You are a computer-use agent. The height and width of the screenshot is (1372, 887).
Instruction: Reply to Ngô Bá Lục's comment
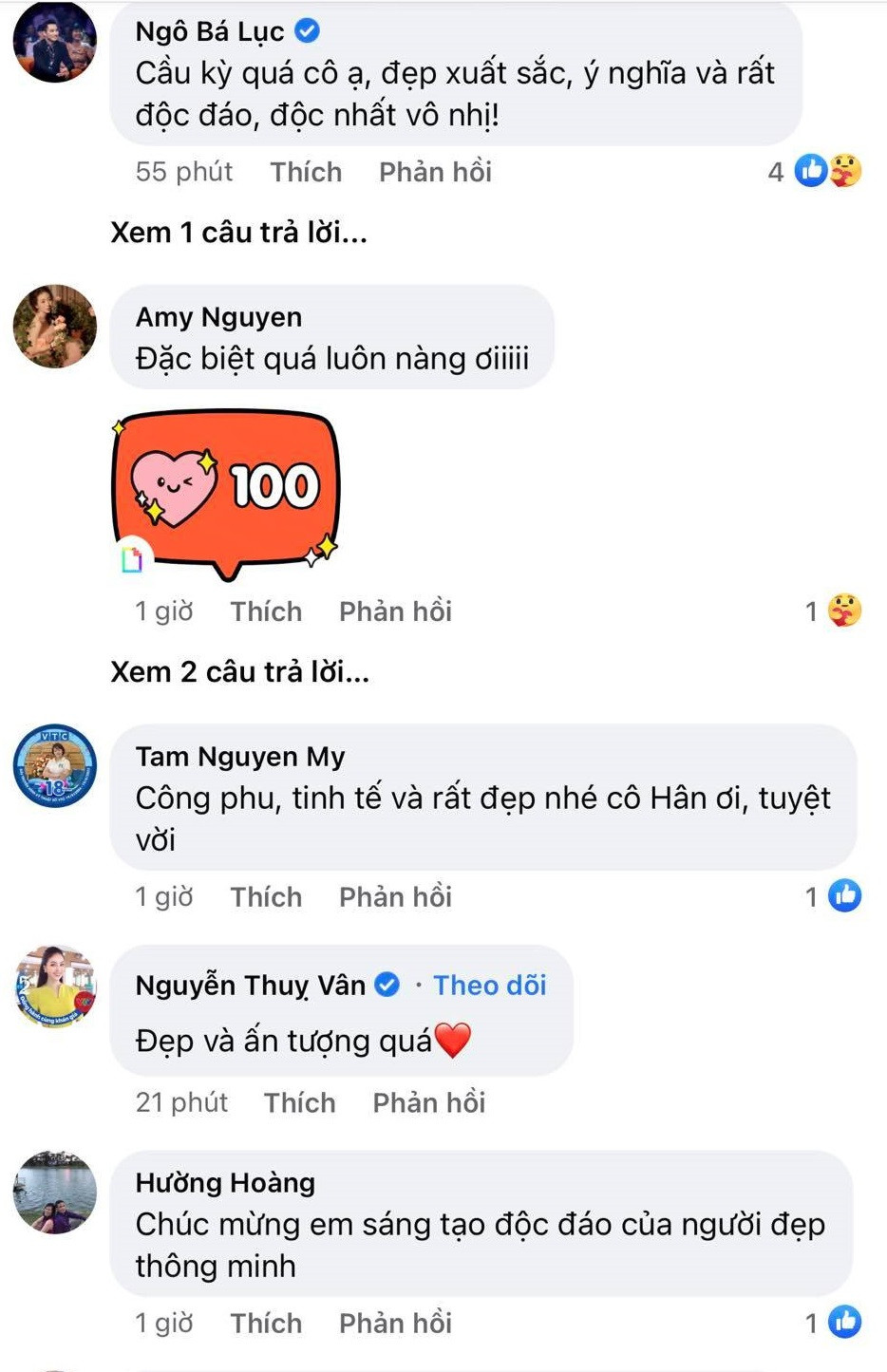435,172
